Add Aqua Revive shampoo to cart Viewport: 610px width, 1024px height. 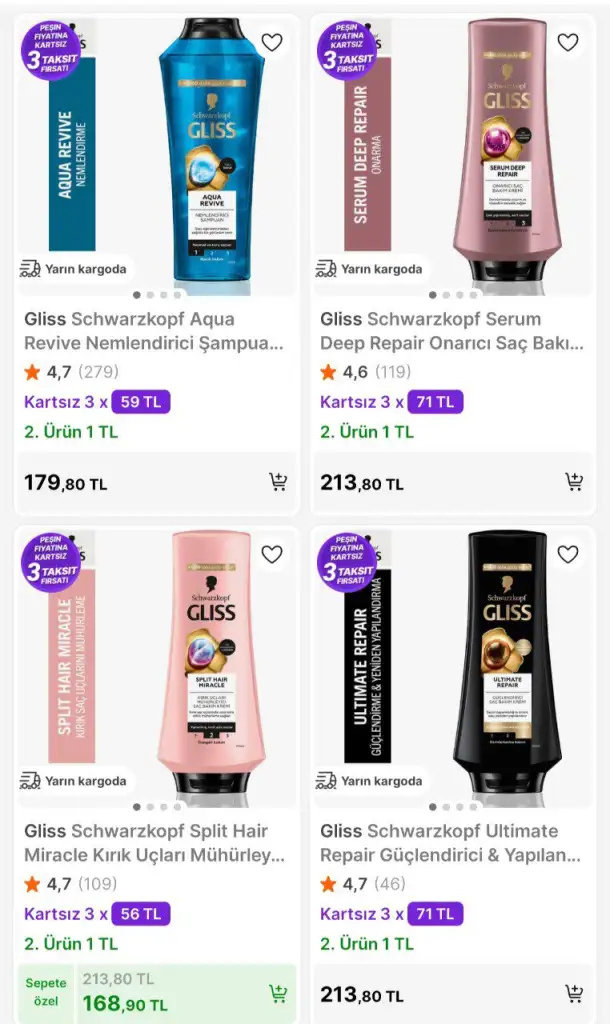[x=278, y=482]
